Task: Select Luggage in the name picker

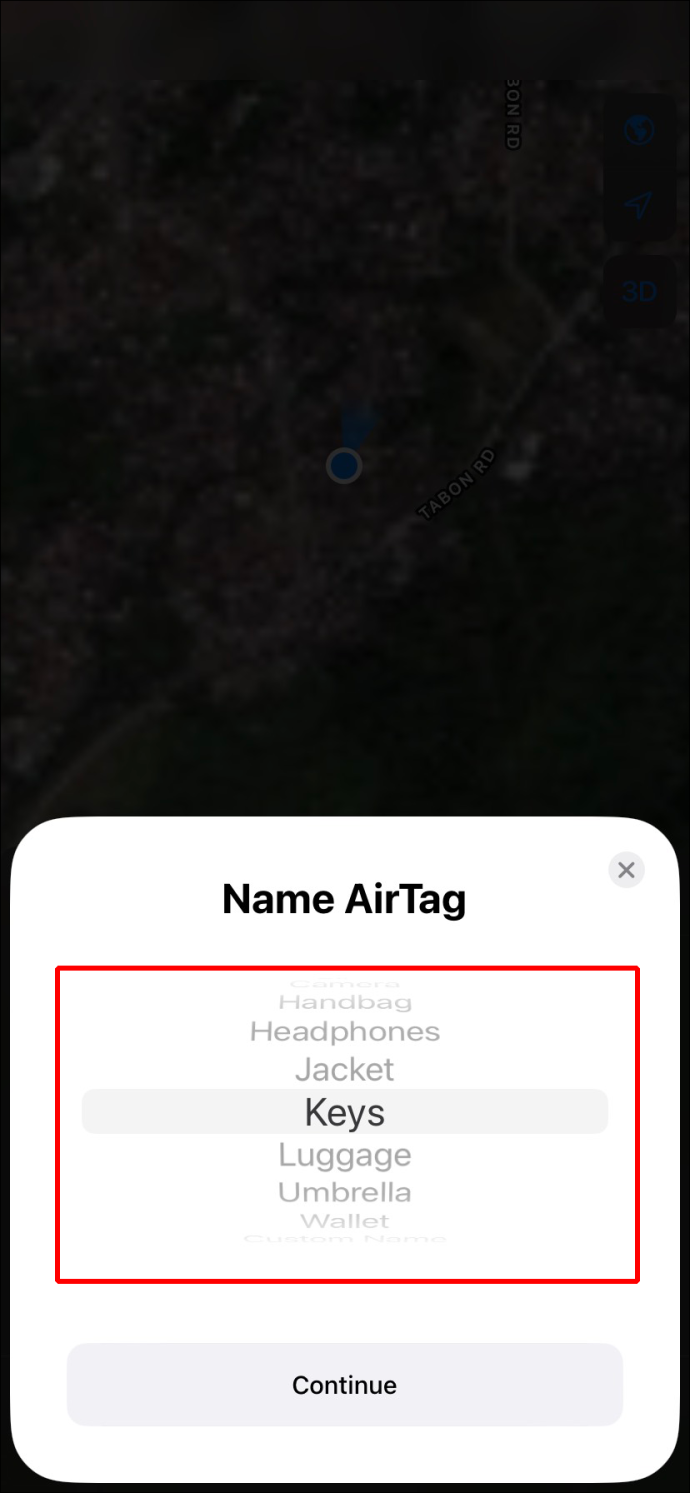Action: coord(344,1155)
